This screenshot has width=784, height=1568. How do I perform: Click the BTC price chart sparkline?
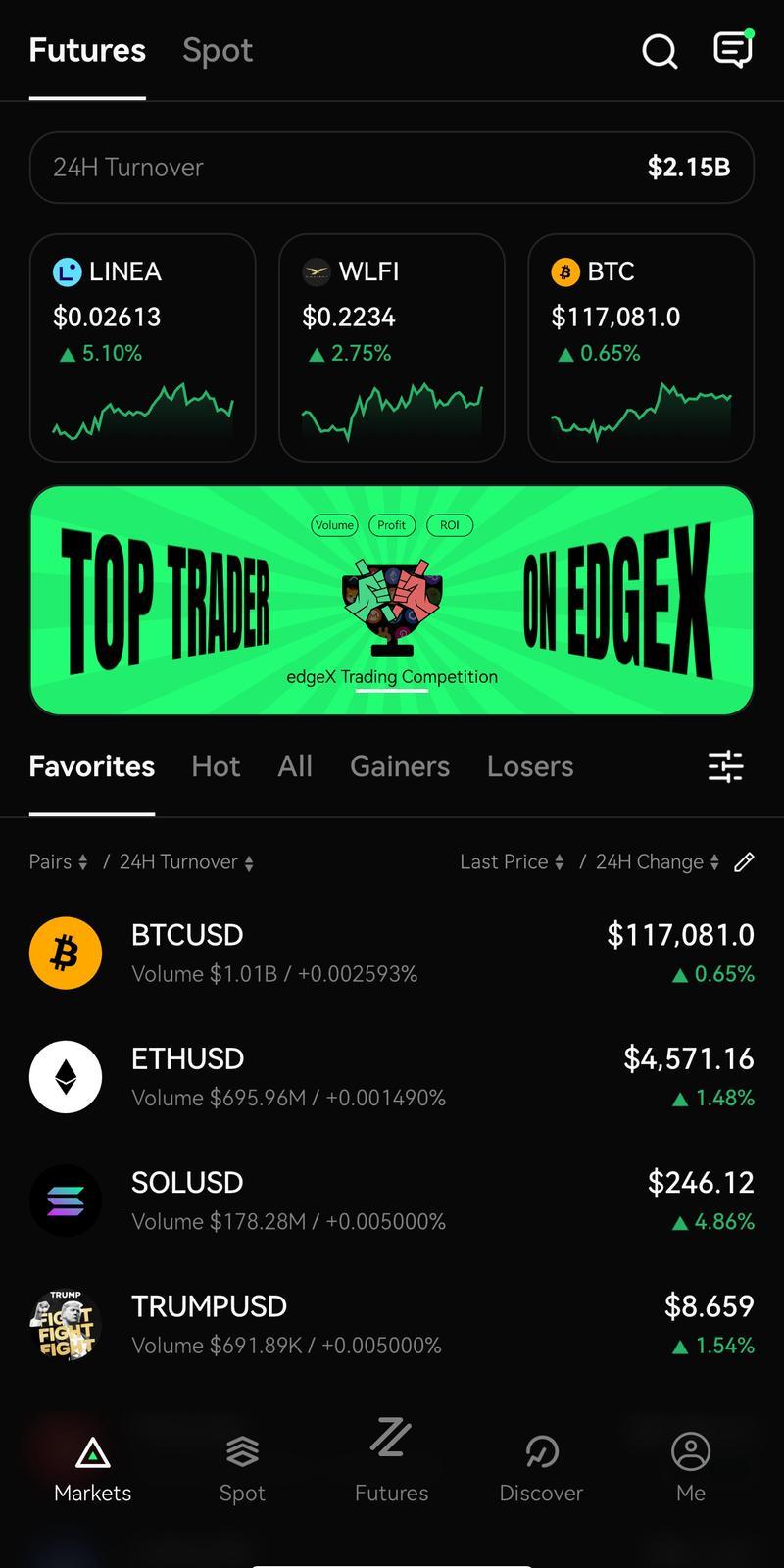(x=642, y=412)
